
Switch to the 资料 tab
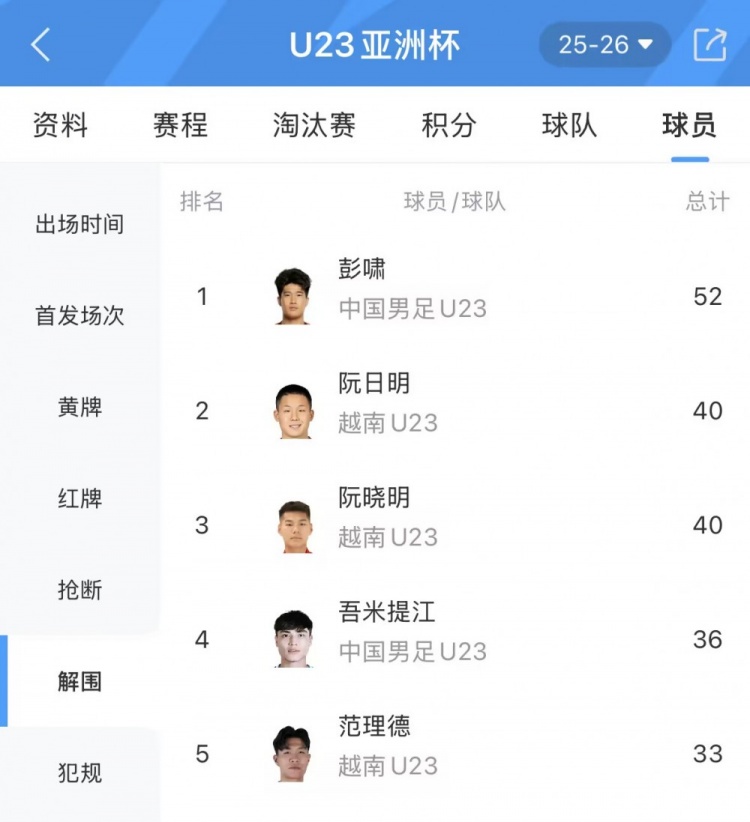point(60,125)
